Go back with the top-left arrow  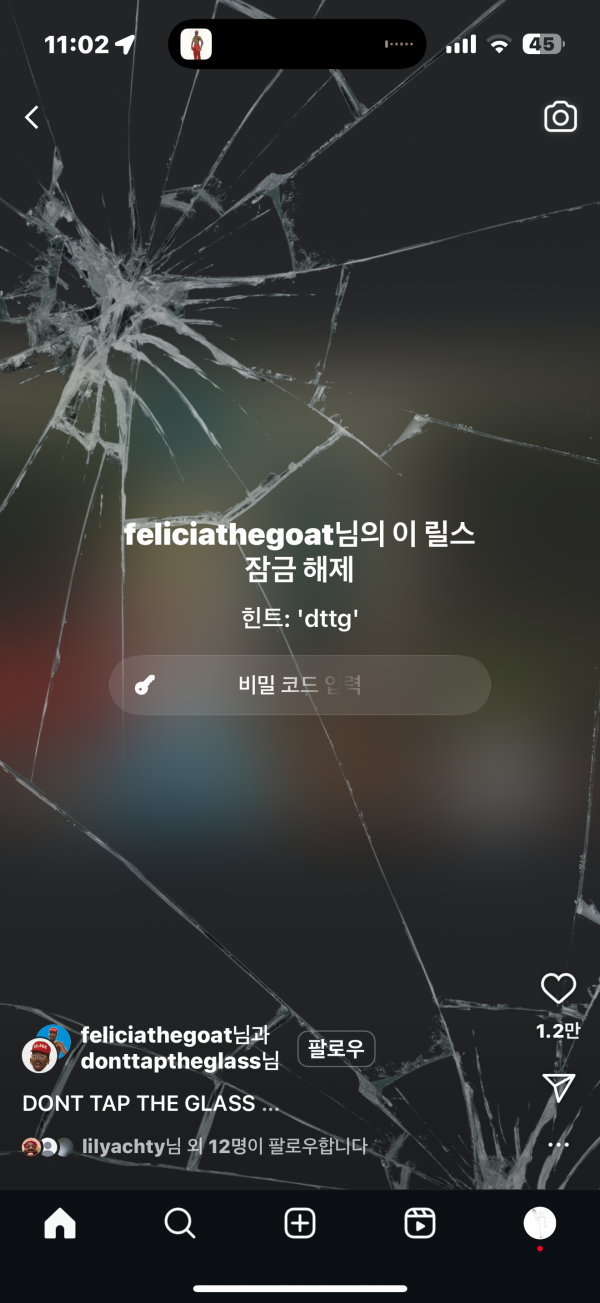pyautogui.click(x=32, y=118)
